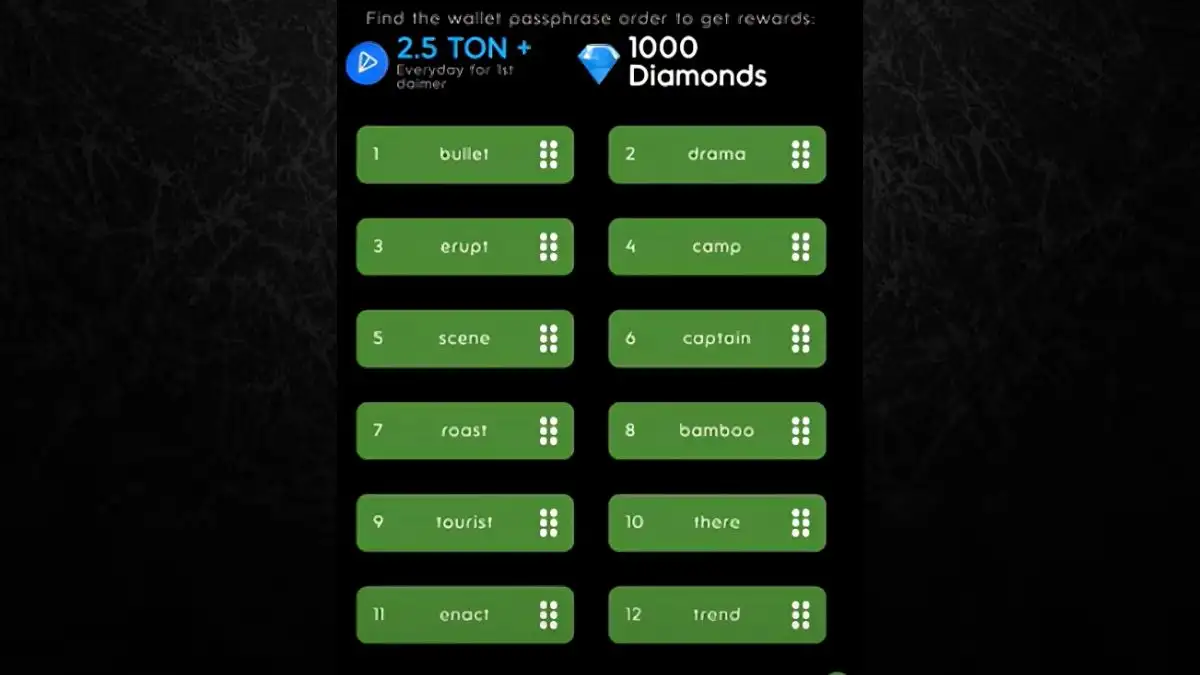Pick the 'camp' word tile
This screenshot has width=1200, height=675.
pos(716,246)
